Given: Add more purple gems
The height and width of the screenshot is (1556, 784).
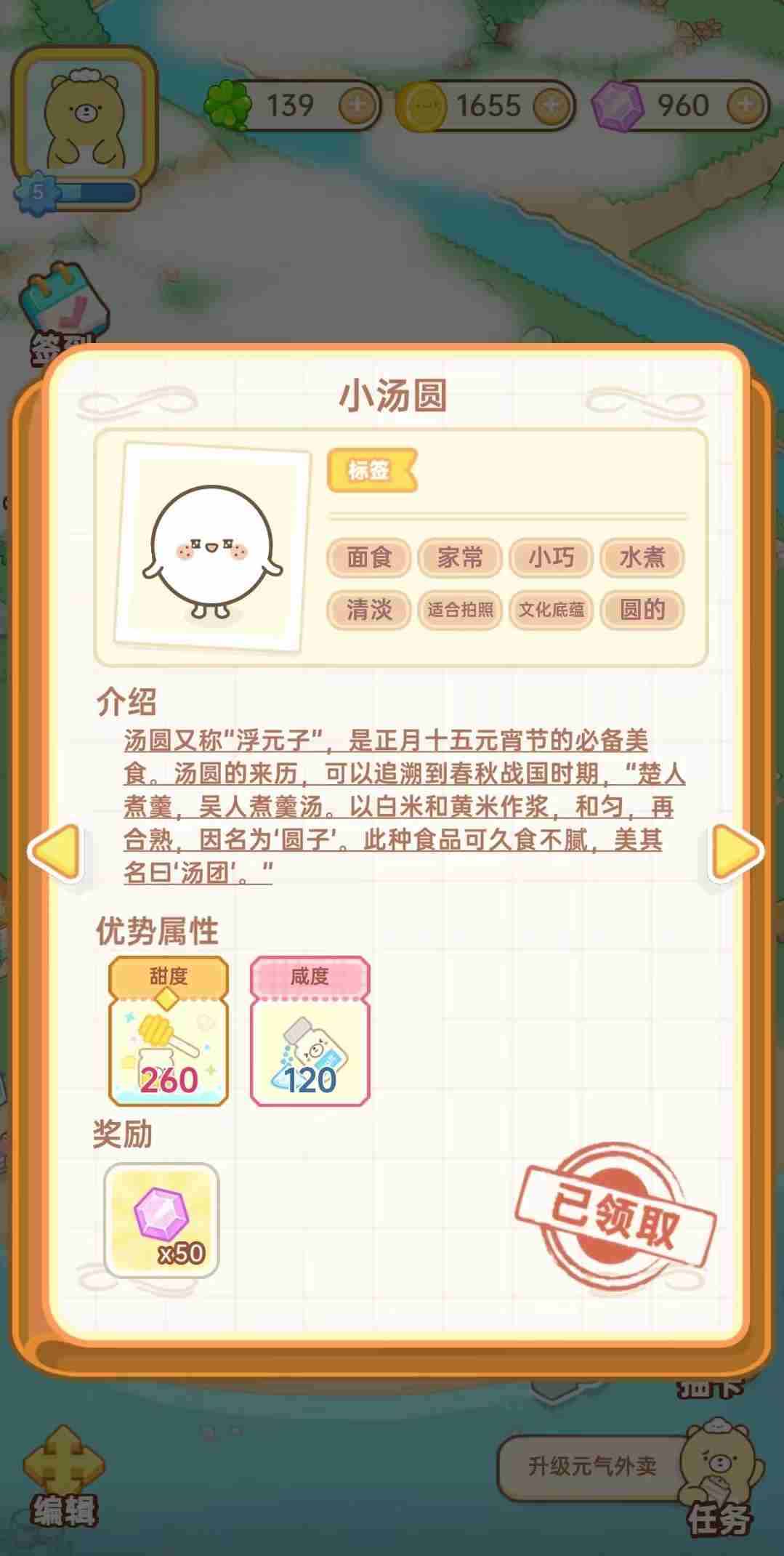Looking at the screenshot, I should 746,106.
